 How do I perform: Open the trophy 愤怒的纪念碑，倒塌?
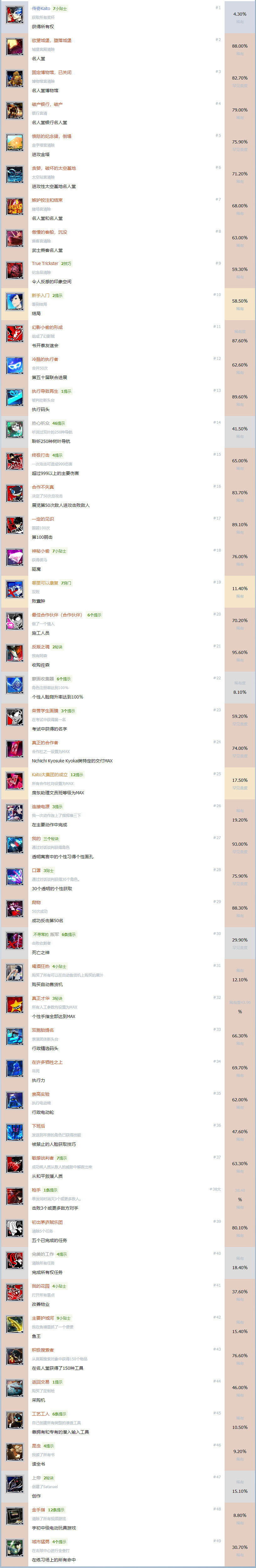[x=51, y=136]
